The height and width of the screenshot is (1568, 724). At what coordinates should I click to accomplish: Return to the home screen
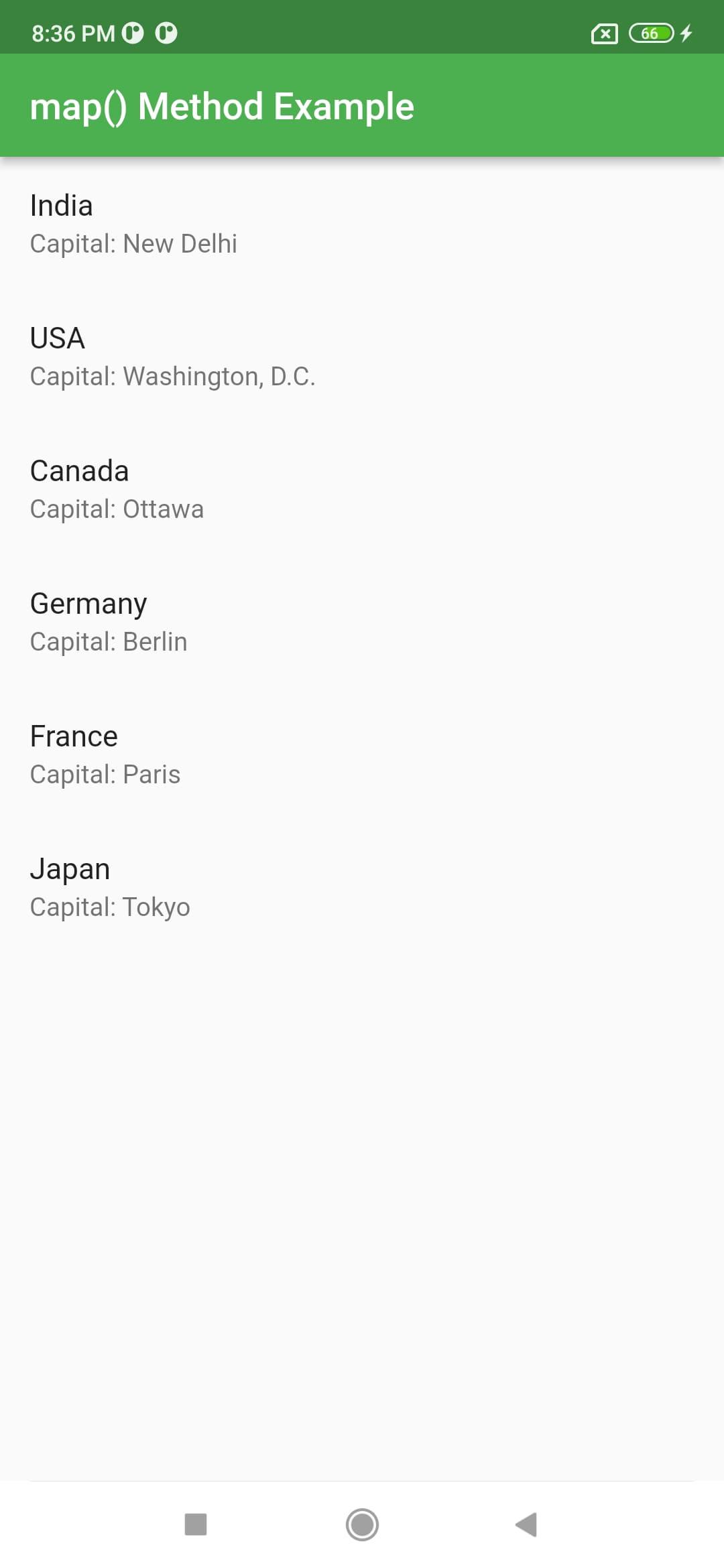[x=362, y=1524]
